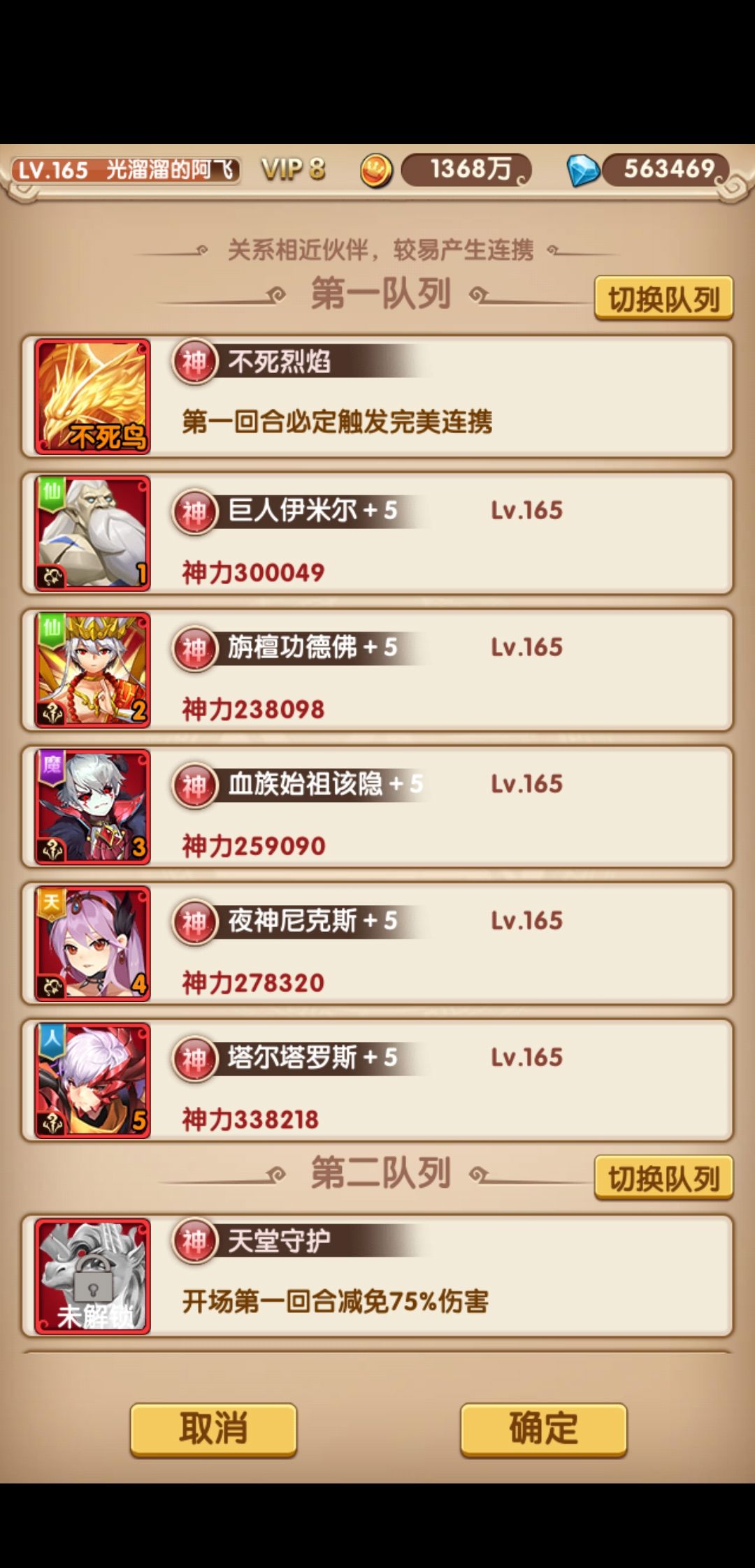Viewport: 755px width, 1568px height.
Task: Tap the 神 quality badge on 不死烈焰
Action: tap(194, 362)
